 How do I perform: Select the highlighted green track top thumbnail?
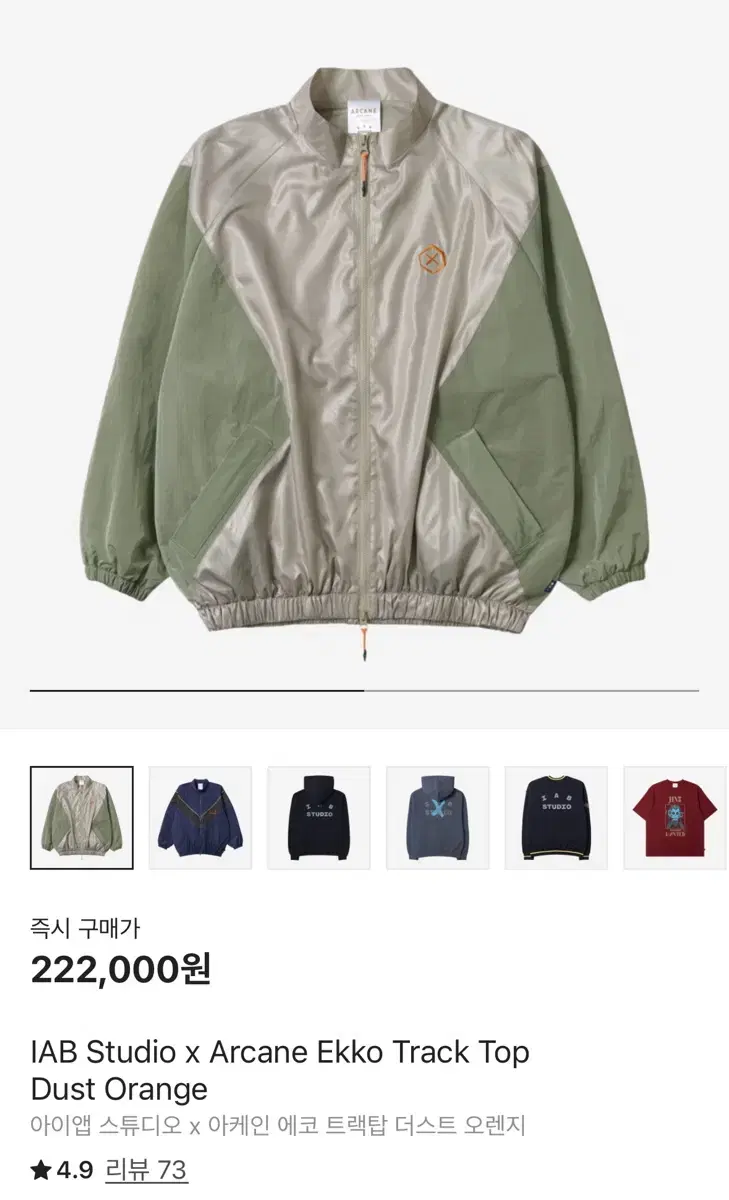tap(81, 815)
